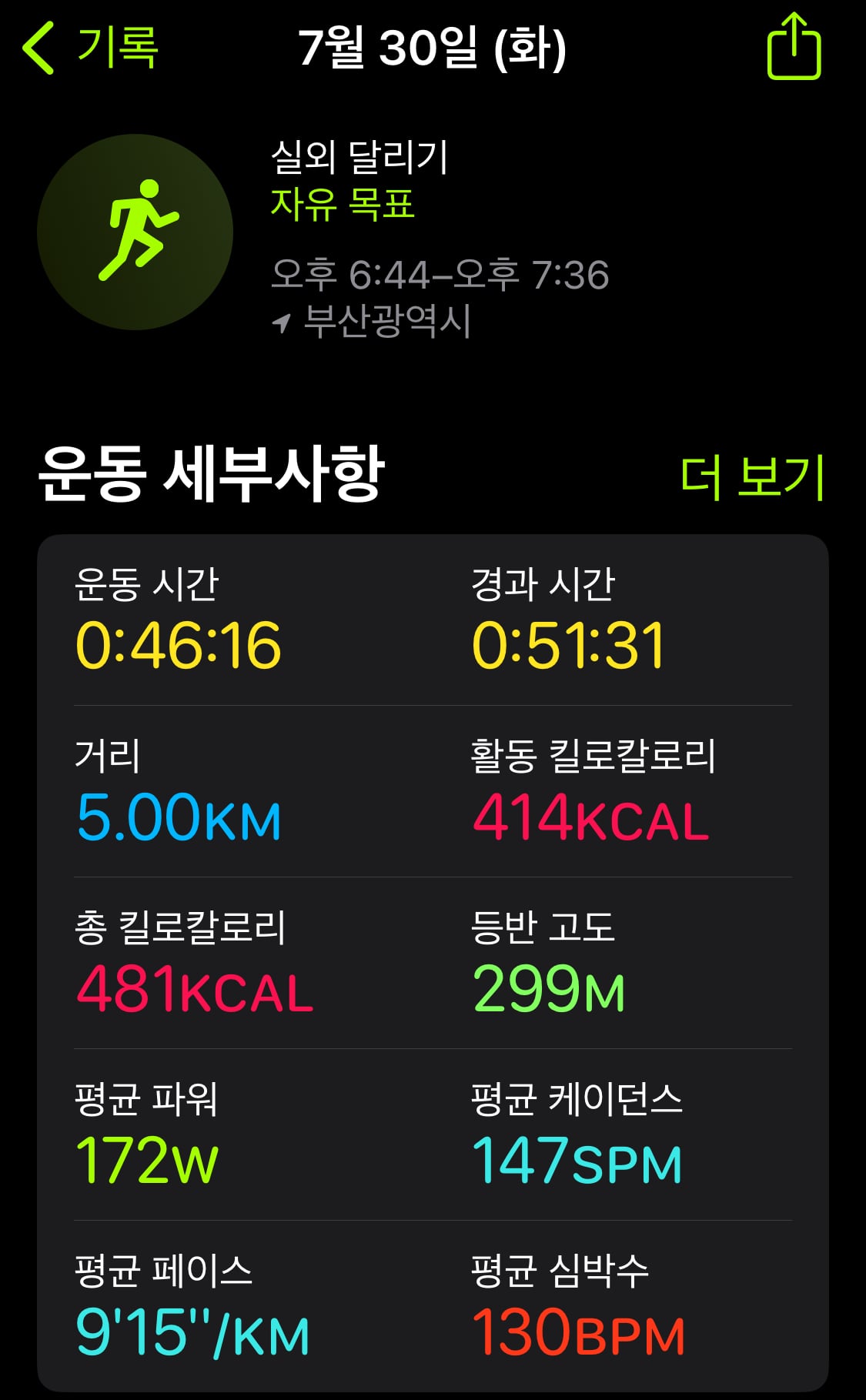Share this running workout

click(794, 46)
